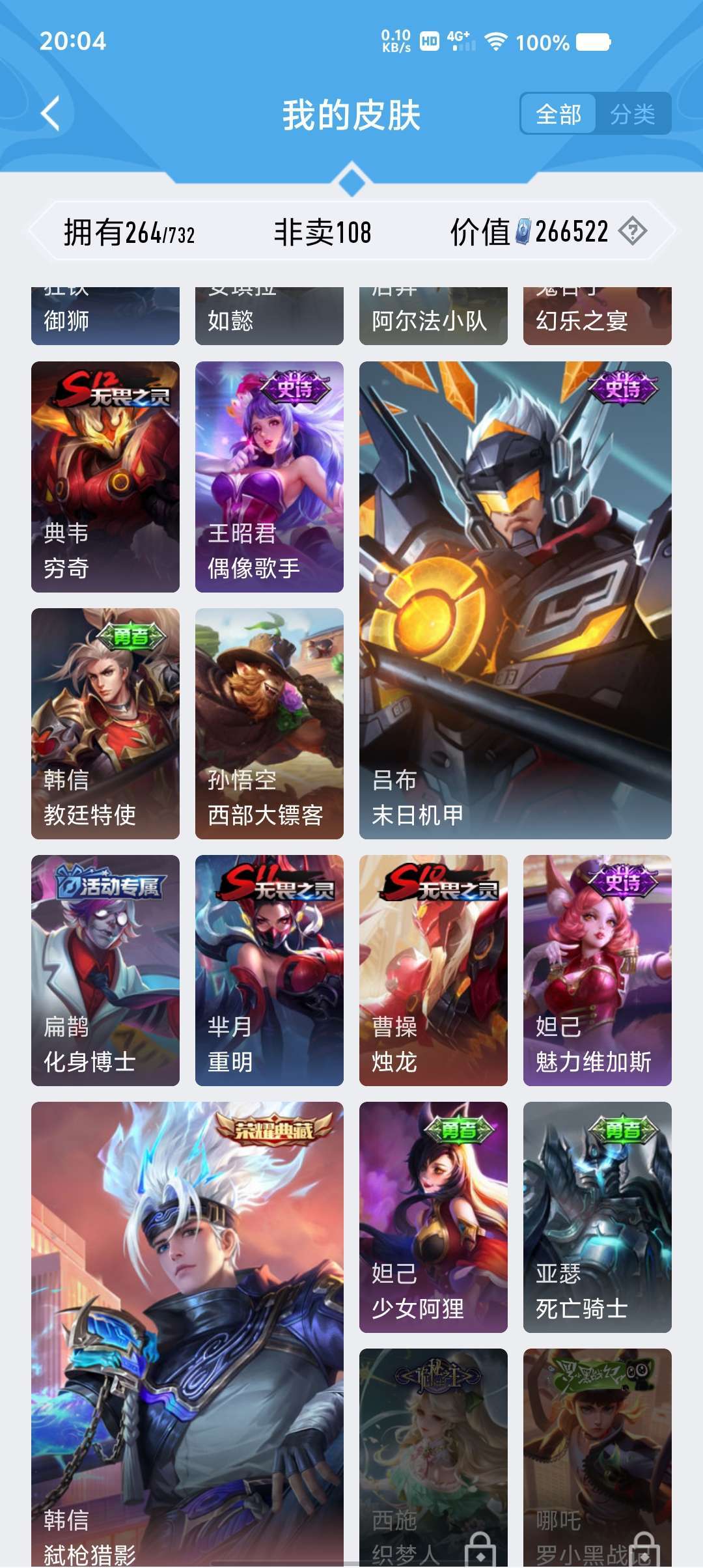The height and width of the screenshot is (1568, 703).
Task: Open 曹操 烛龙 skin card
Action: tap(434, 970)
